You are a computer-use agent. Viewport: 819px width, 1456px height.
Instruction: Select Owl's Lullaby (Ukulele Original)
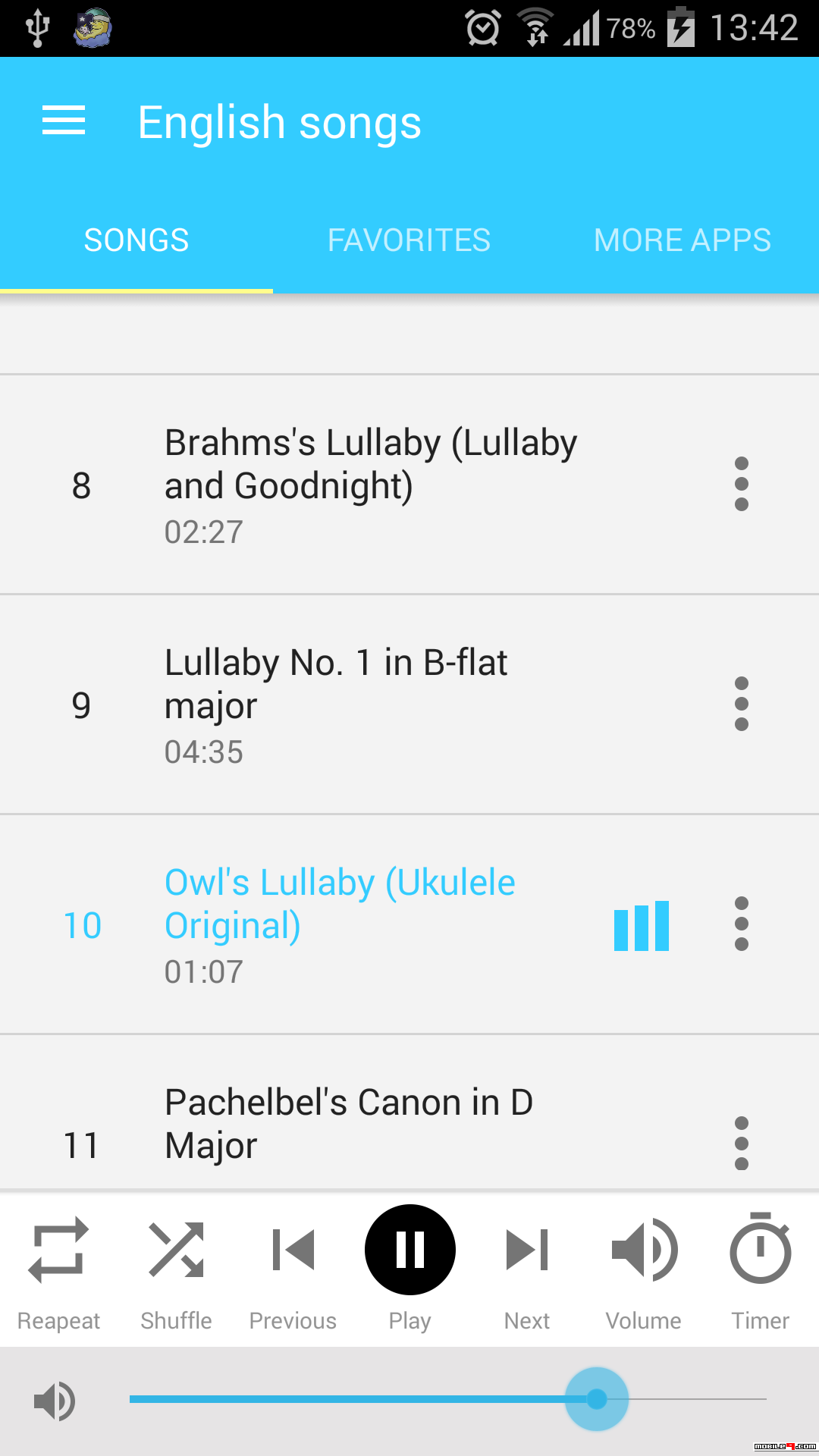tap(340, 924)
